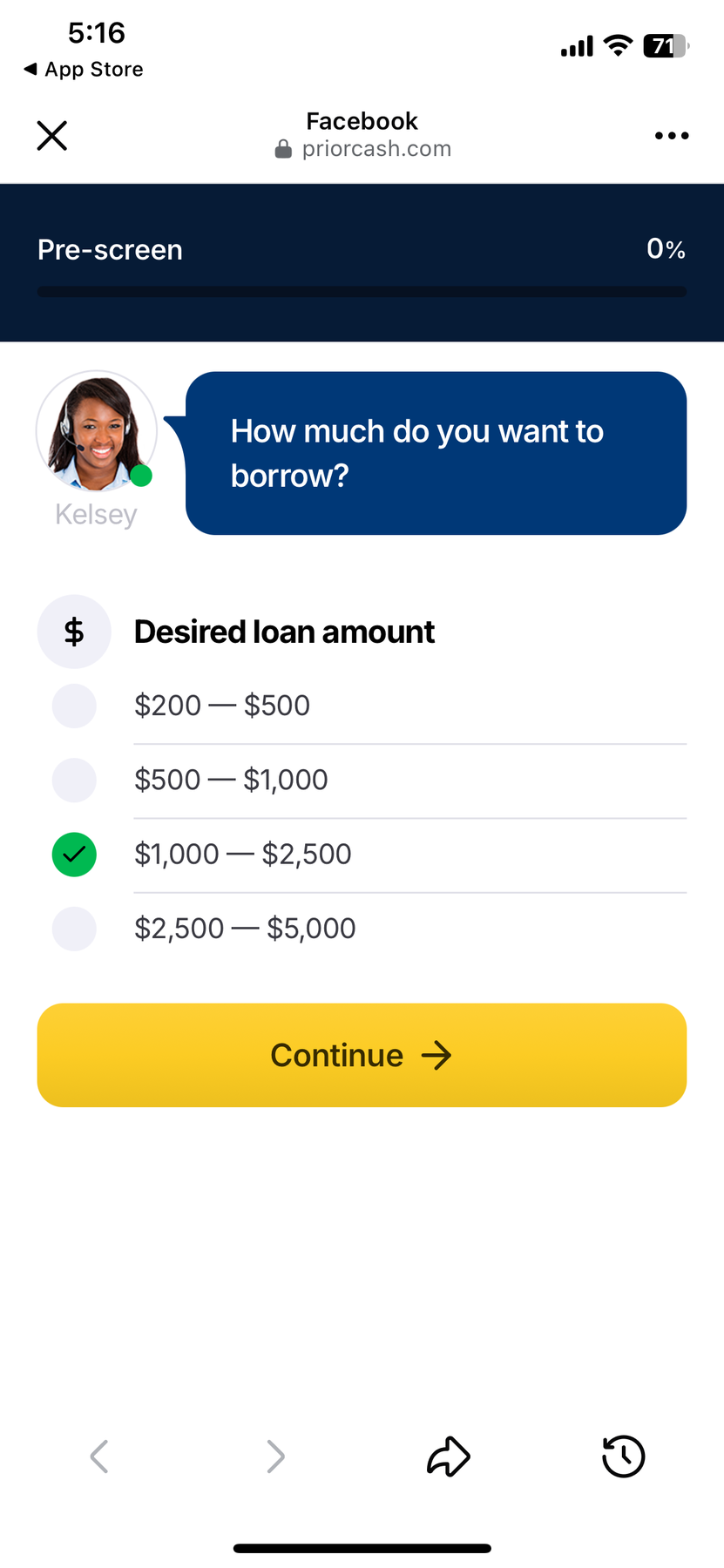Tap the padlock icon beside priorcash.com

pyautogui.click(x=283, y=148)
